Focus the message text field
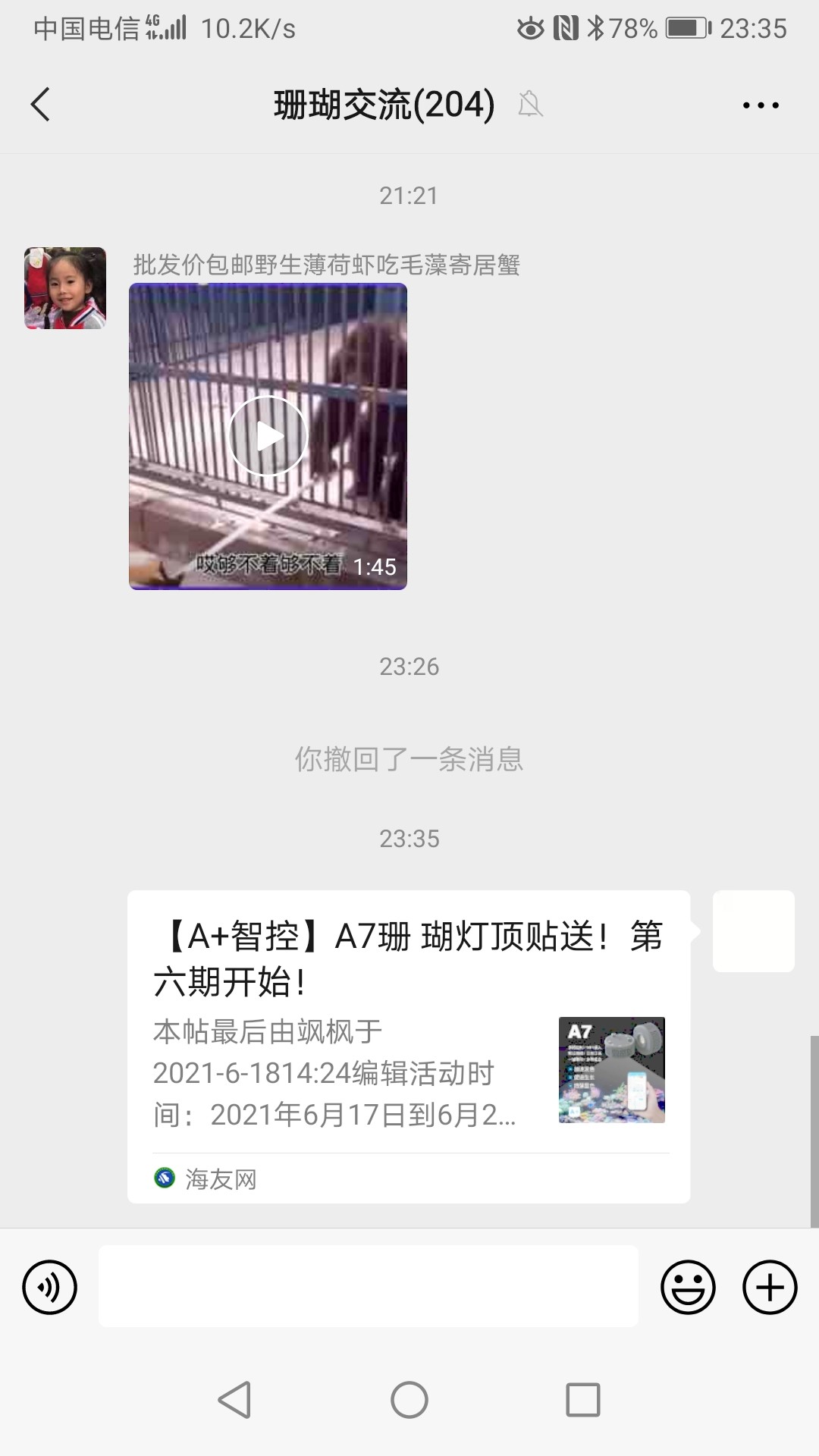The height and width of the screenshot is (1456, 819). click(368, 1287)
